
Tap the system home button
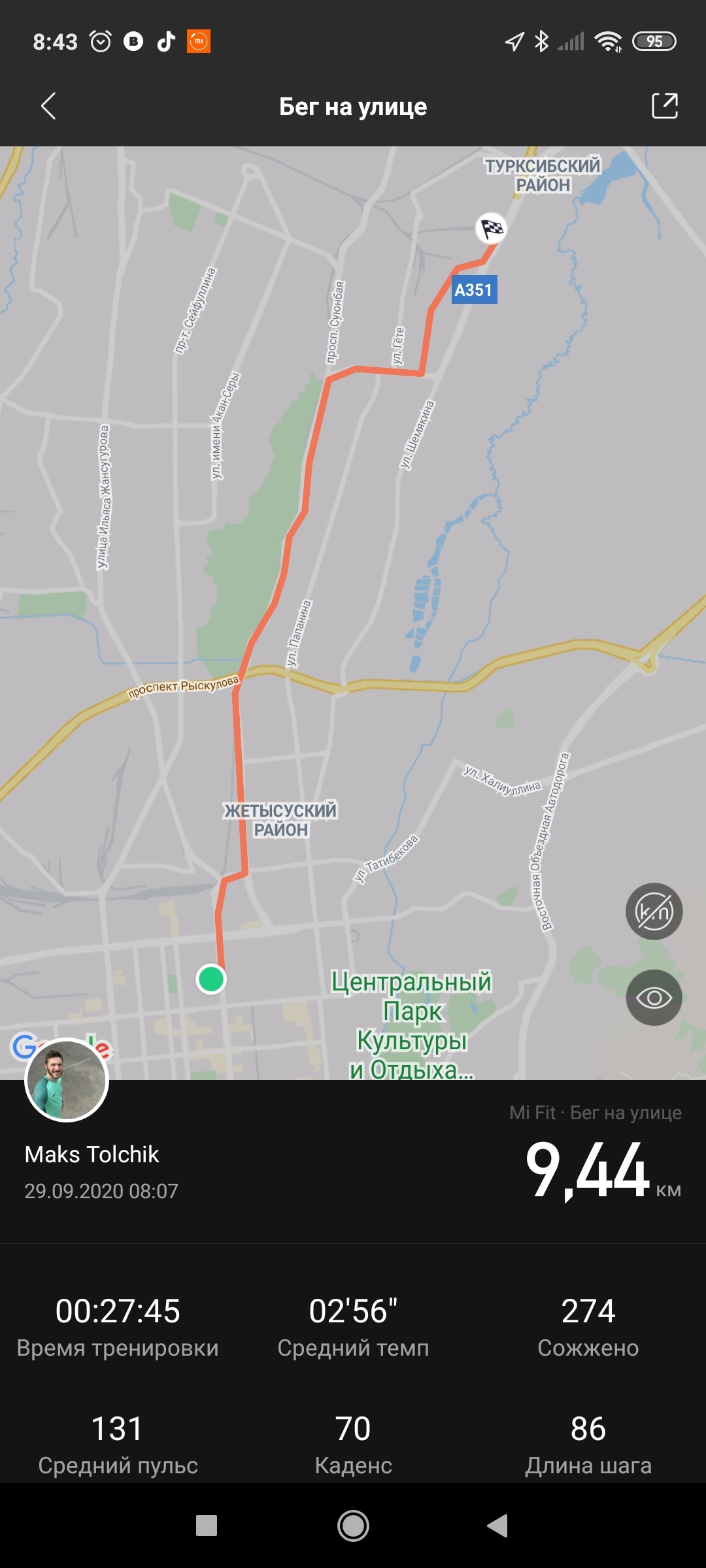tap(353, 1526)
